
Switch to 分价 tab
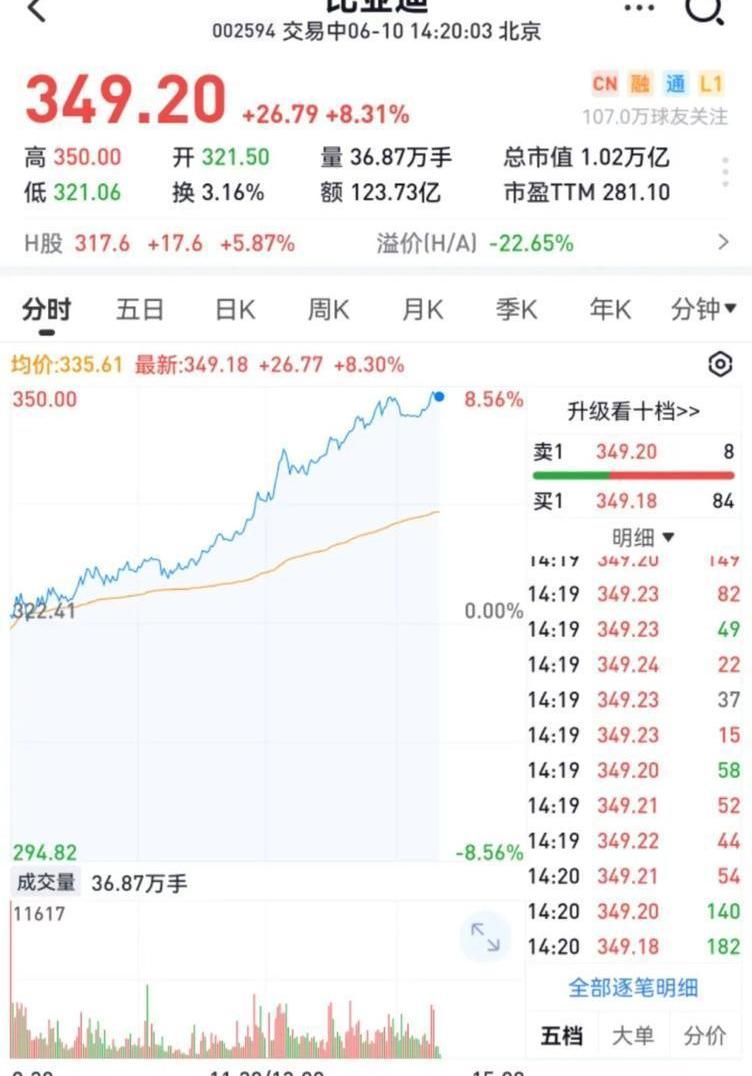705,1036
